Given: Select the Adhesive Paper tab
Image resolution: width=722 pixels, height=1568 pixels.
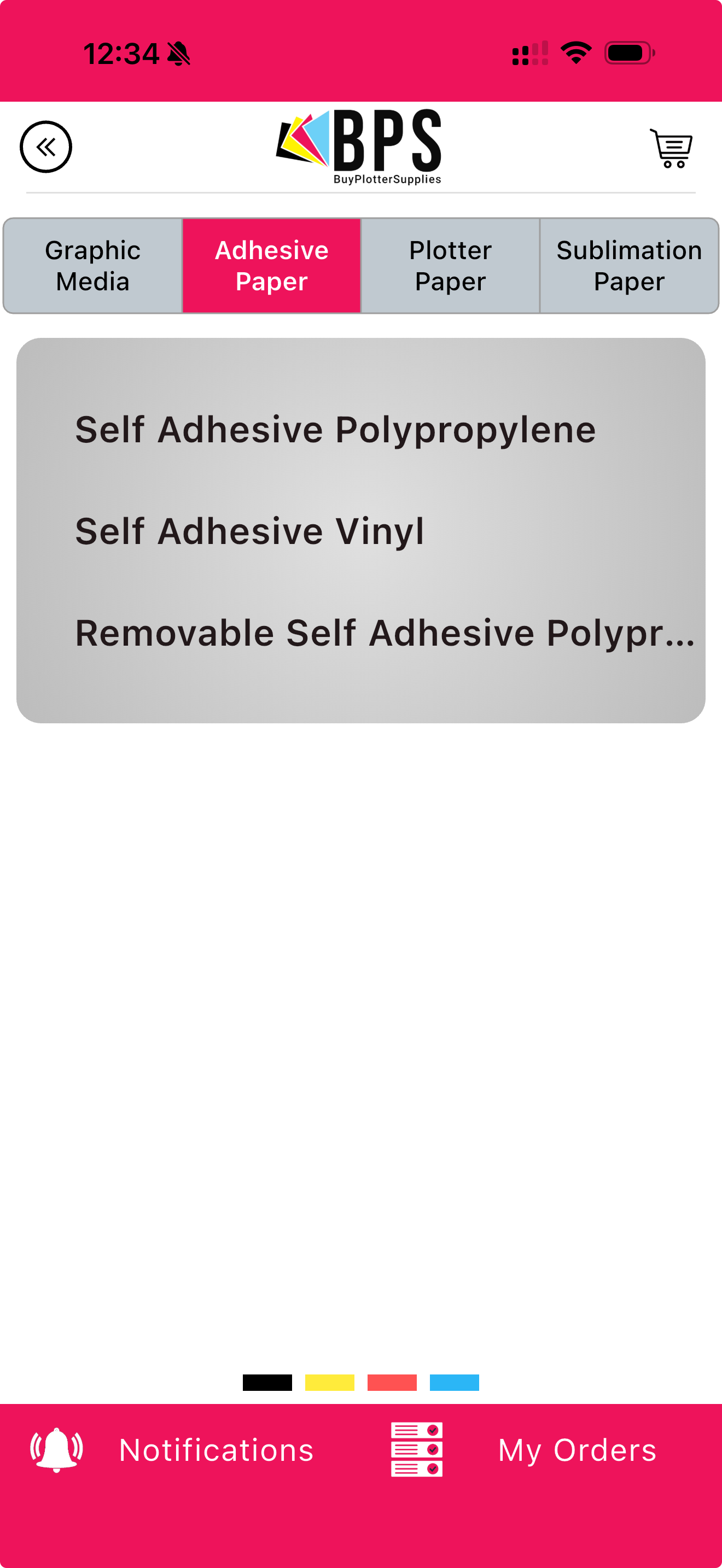Looking at the screenshot, I should [271, 266].
